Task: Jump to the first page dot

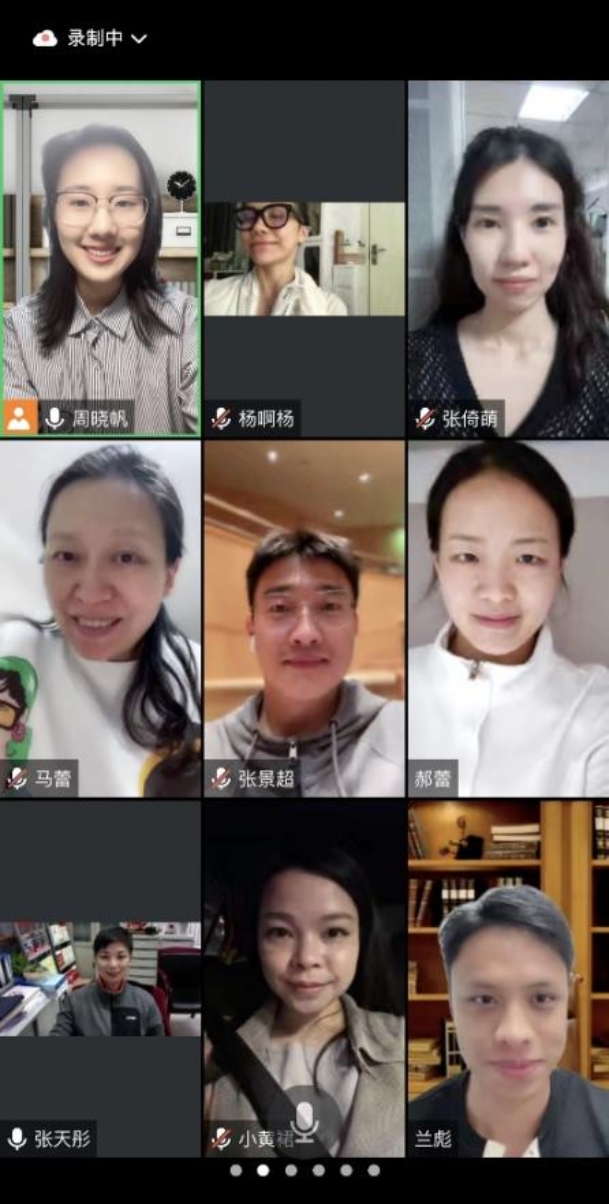Action: [236, 1170]
